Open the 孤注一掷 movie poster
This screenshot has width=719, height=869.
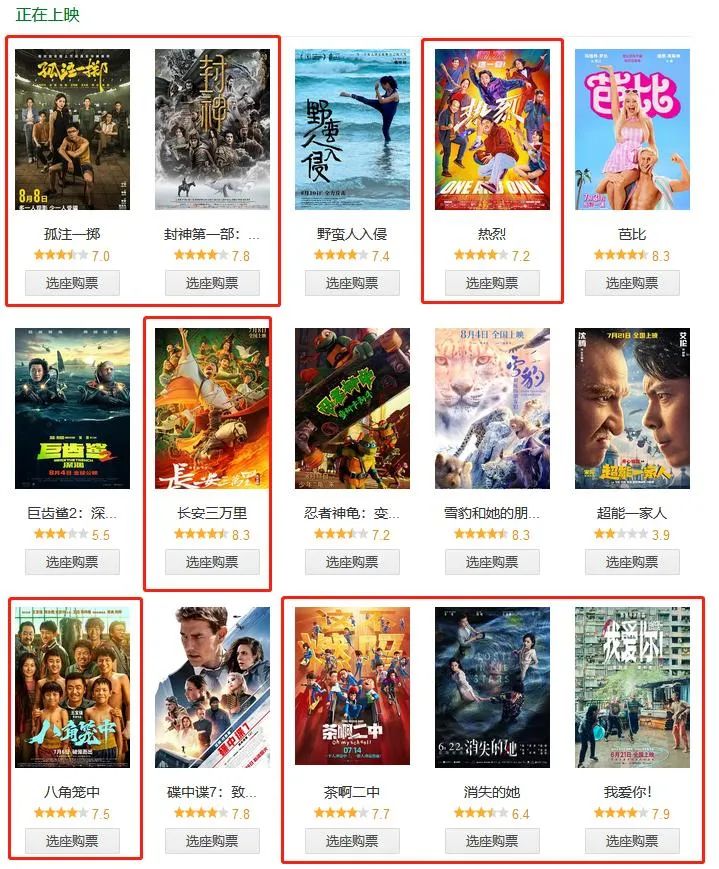point(72,129)
